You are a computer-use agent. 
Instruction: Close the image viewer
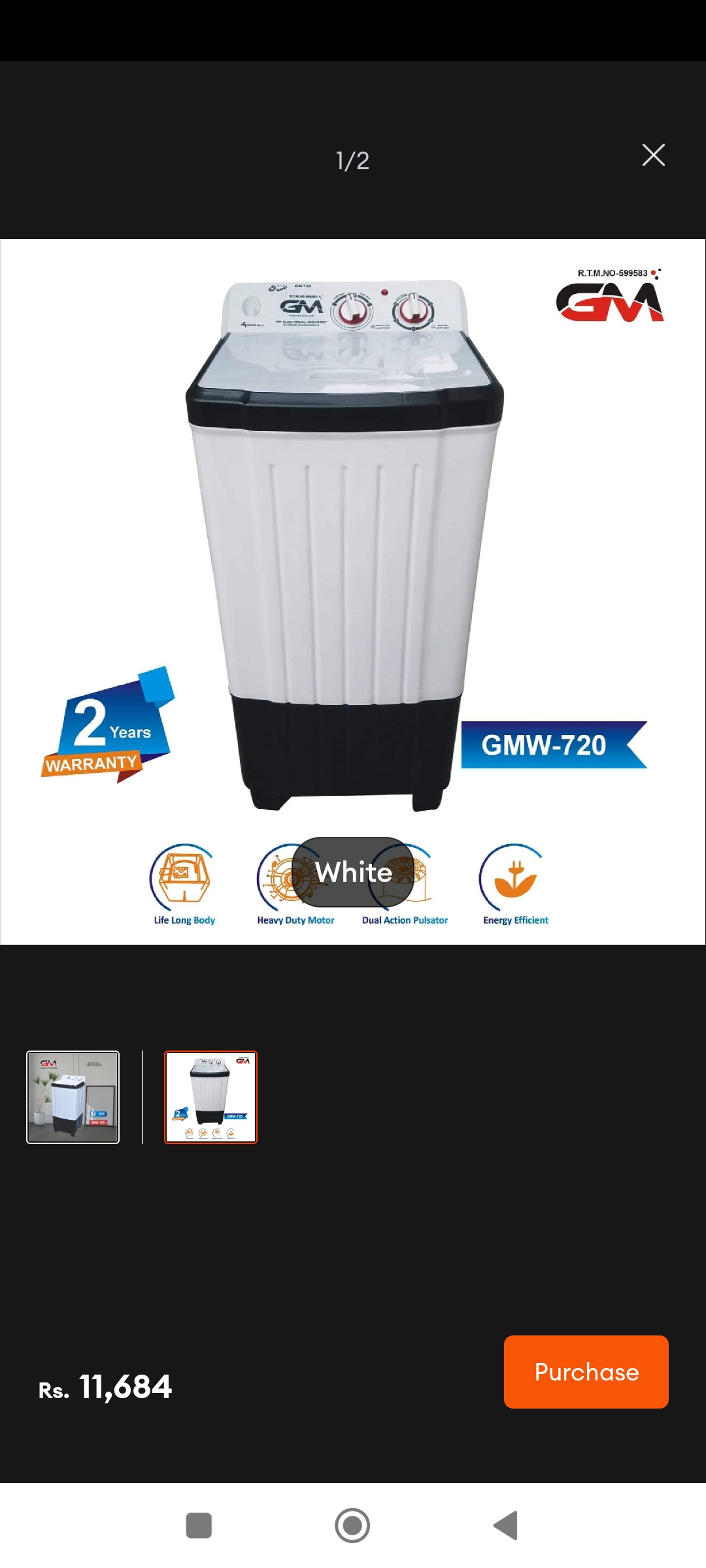pyautogui.click(x=653, y=155)
